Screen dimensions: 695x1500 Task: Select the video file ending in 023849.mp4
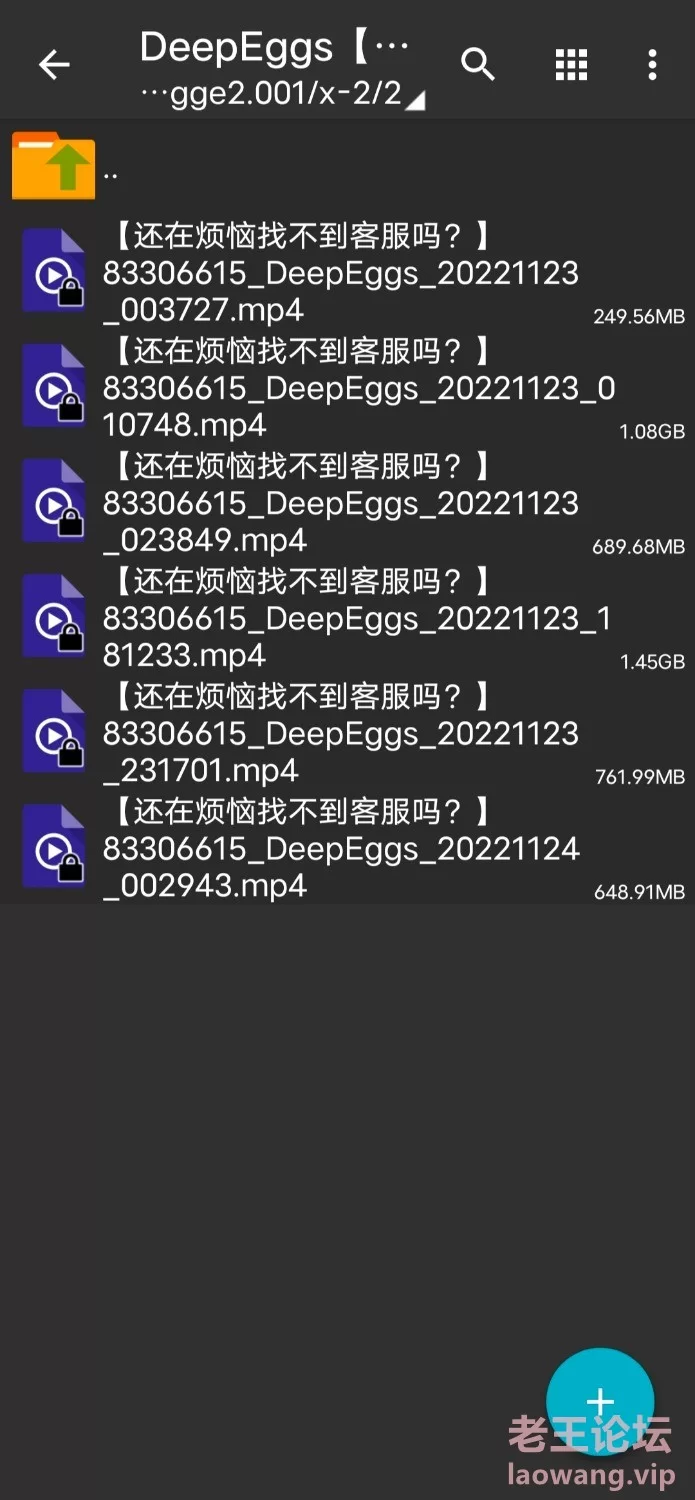340,503
